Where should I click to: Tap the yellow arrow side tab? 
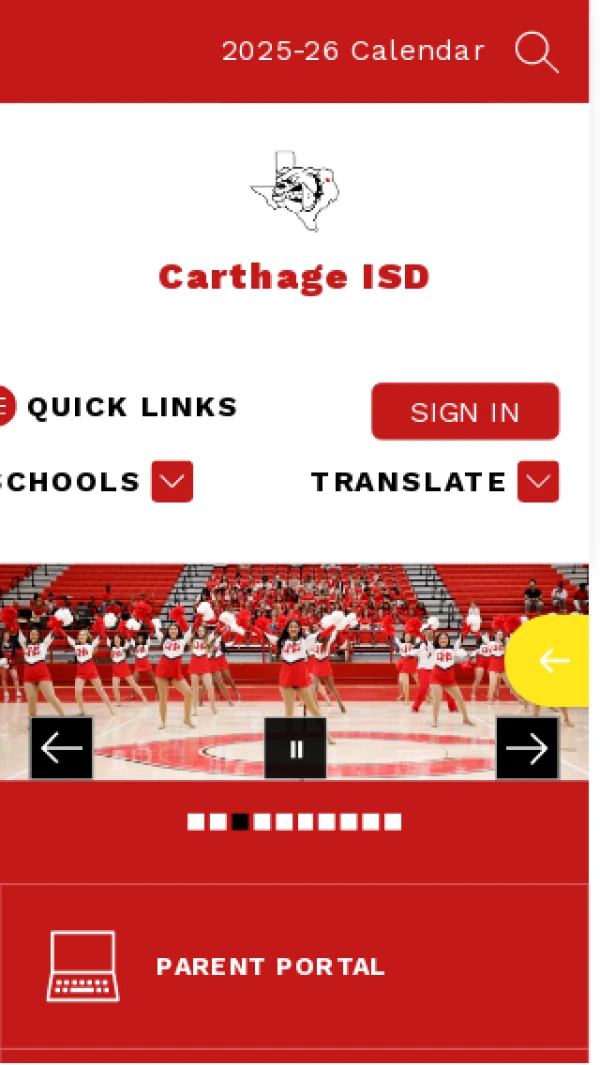click(550, 661)
